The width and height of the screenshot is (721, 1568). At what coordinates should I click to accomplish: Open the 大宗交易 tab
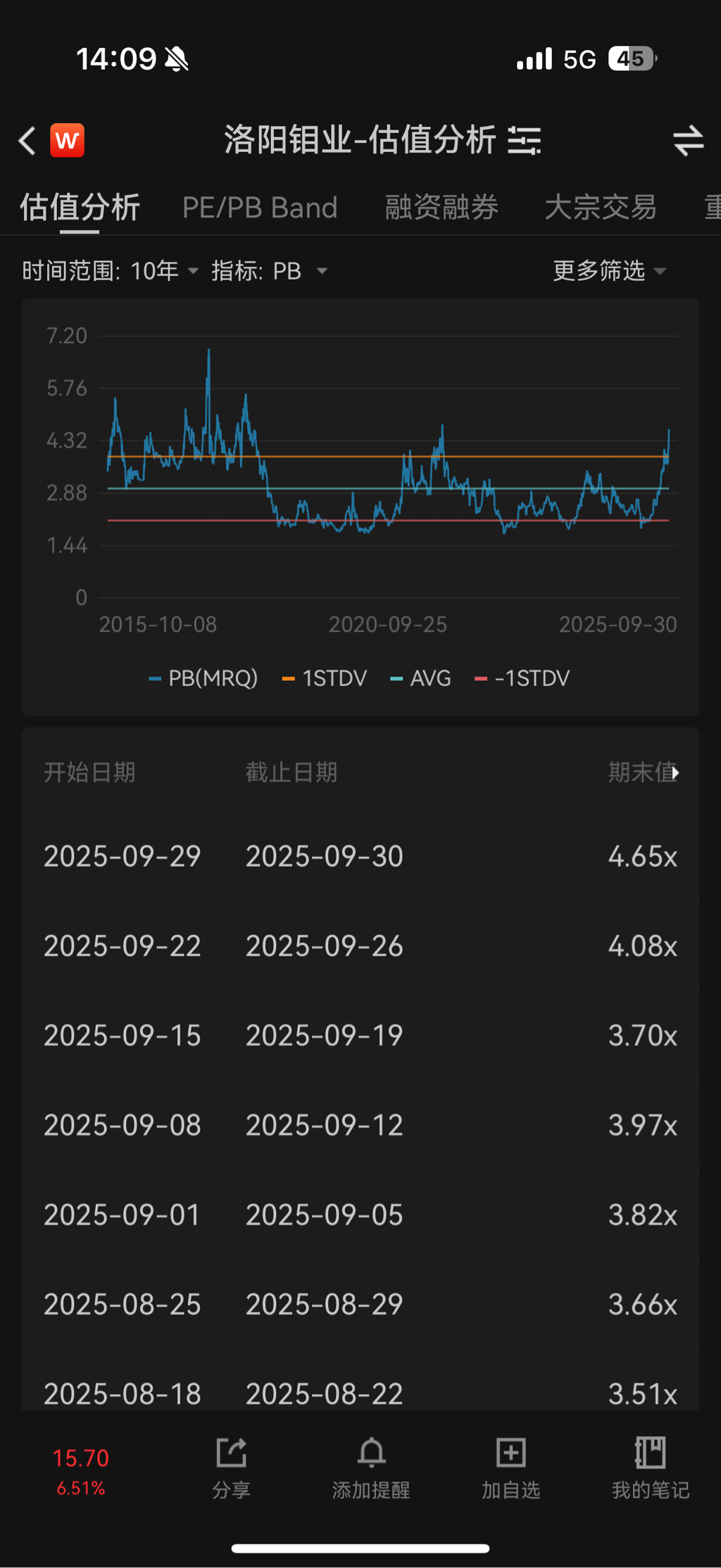601,208
